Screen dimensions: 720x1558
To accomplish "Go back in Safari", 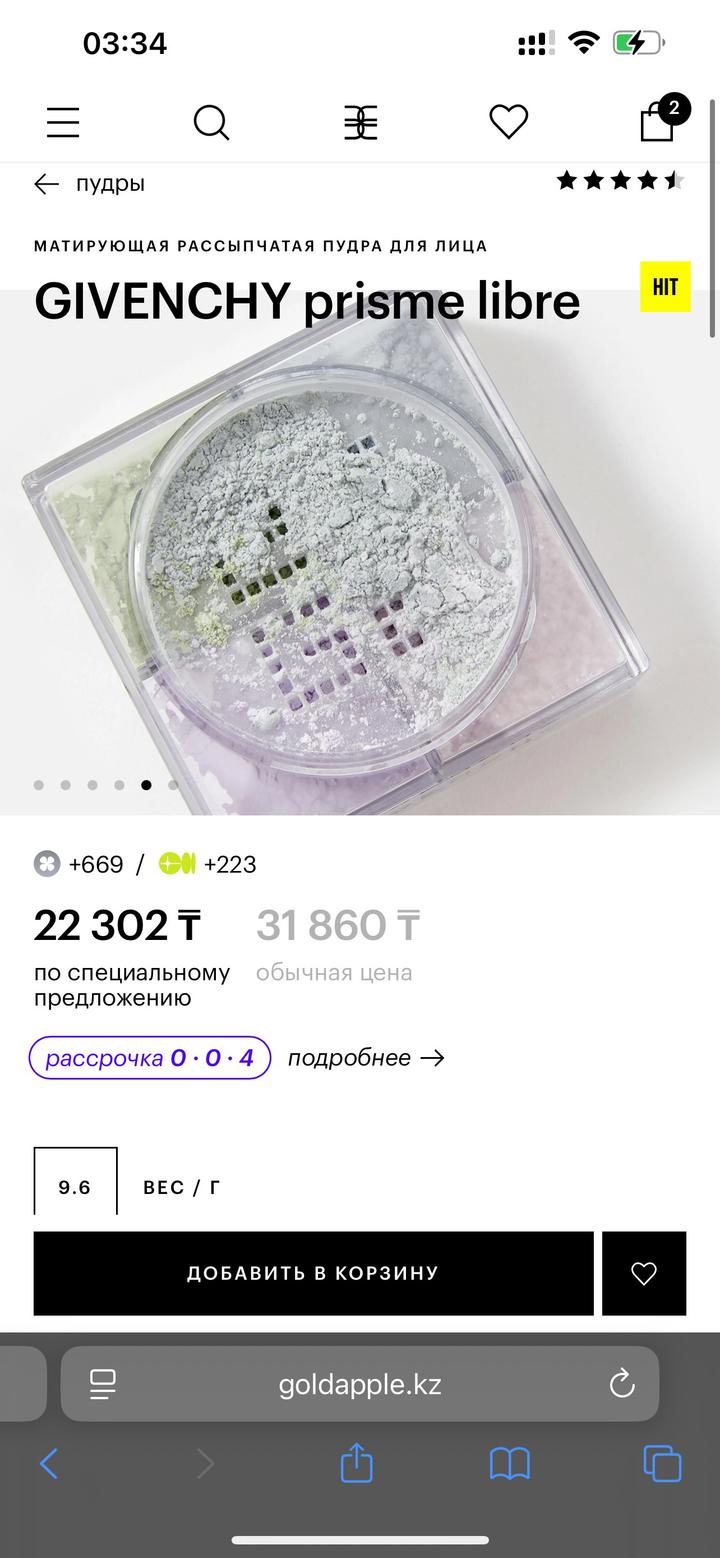I will (48, 1464).
